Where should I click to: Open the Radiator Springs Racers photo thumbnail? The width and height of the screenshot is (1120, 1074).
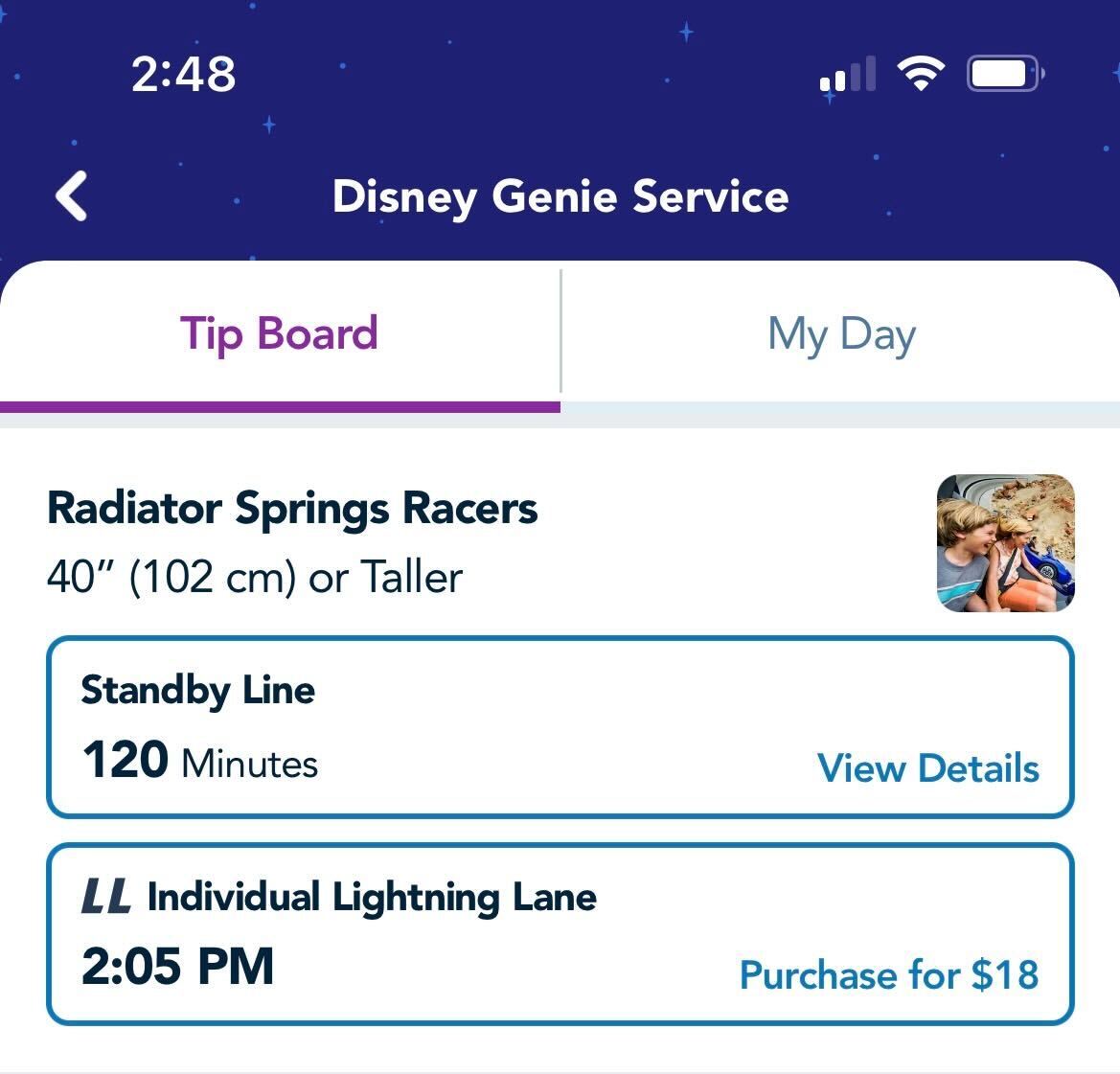1005,543
